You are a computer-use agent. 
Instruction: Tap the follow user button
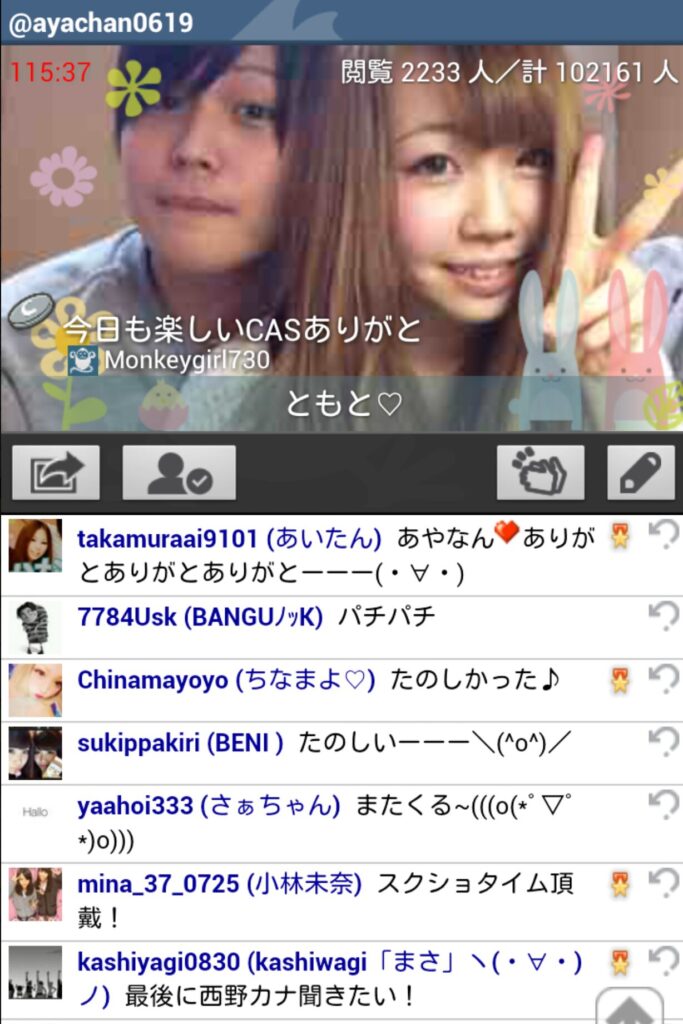179,473
